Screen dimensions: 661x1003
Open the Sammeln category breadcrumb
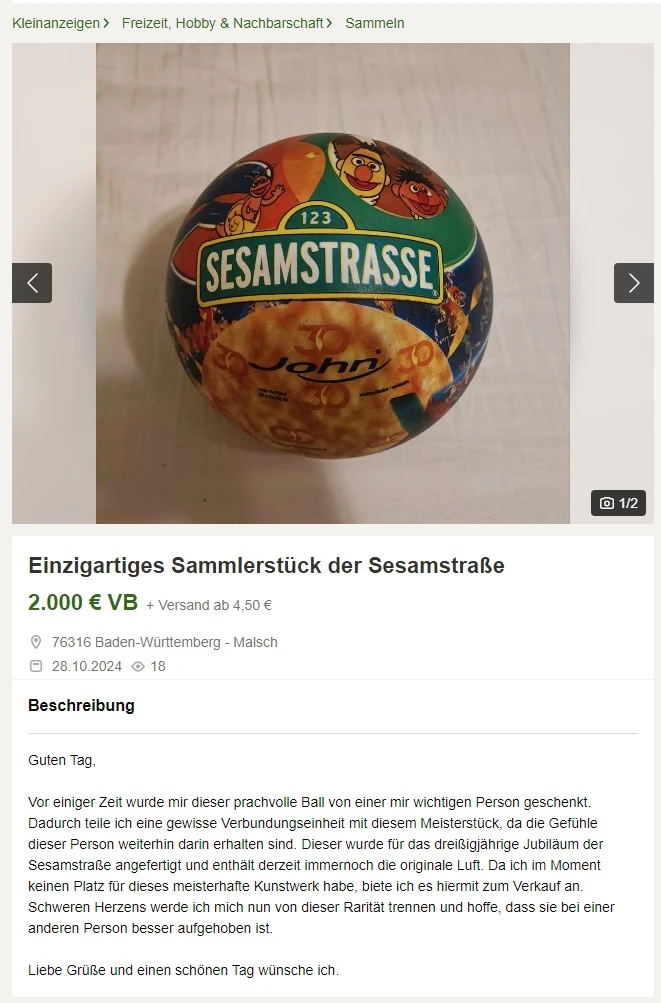tap(374, 22)
